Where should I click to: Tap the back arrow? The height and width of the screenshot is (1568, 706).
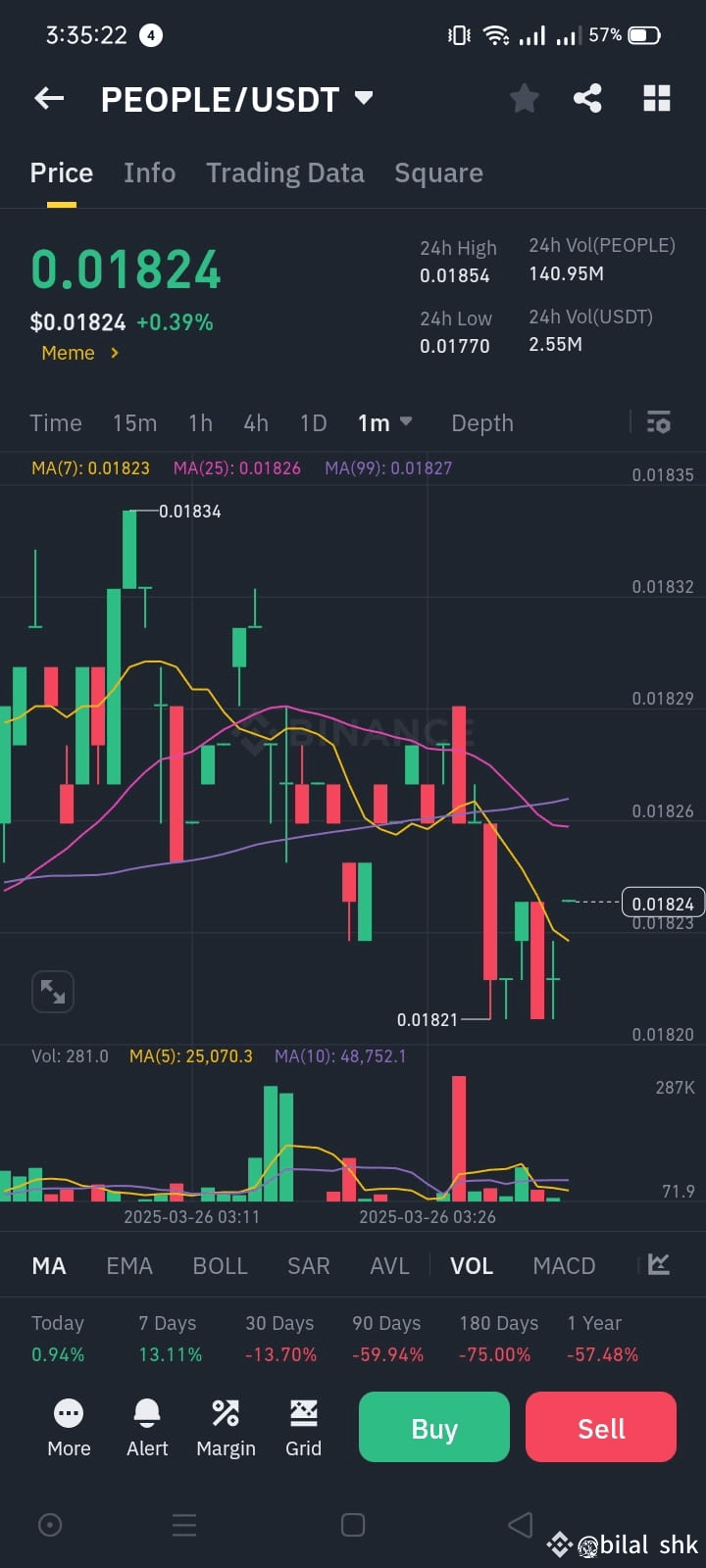pos(49,98)
